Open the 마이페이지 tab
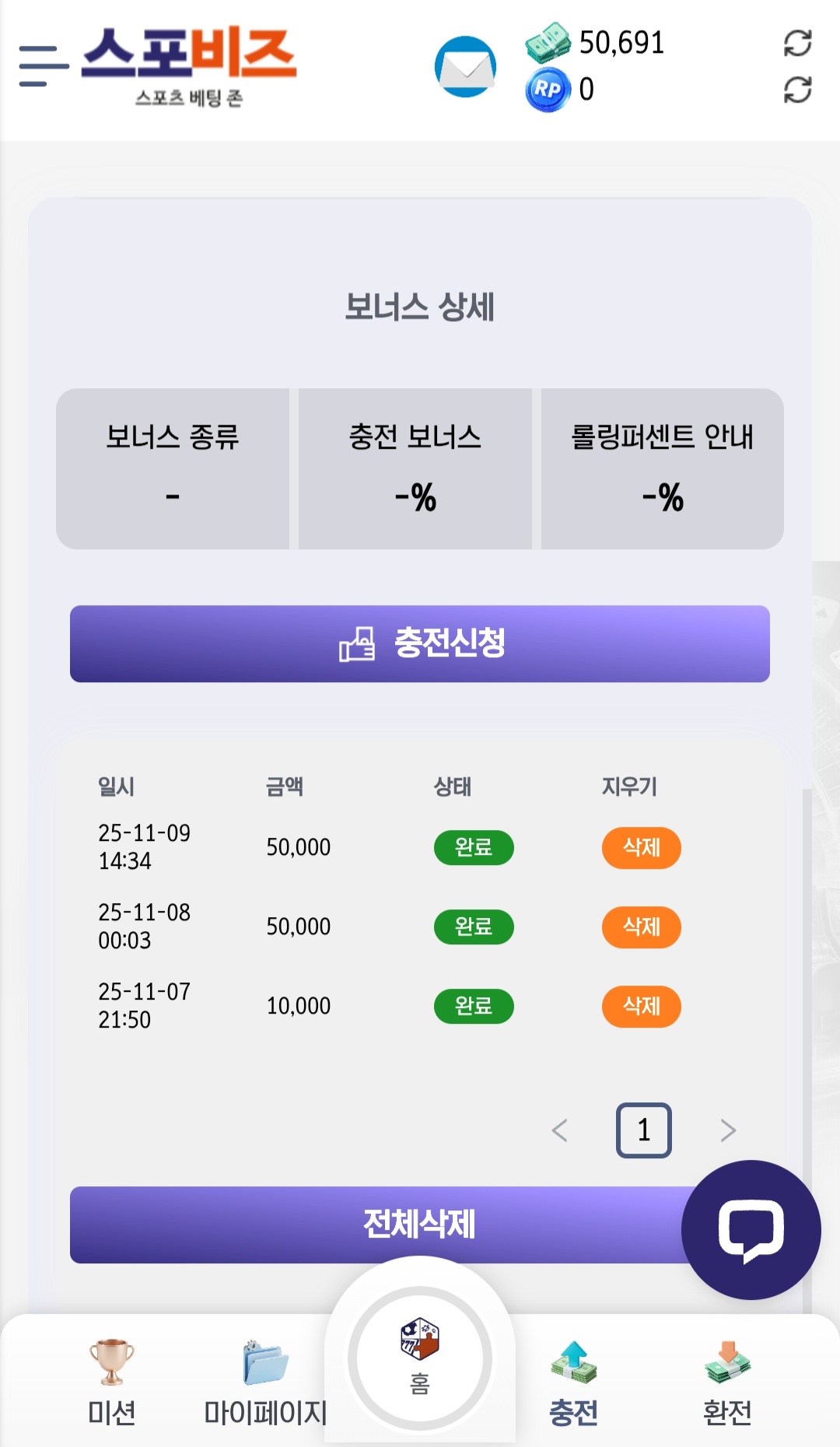Viewport: 840px width, 1447px height. pyautogui.click(x=265, y=1382)
